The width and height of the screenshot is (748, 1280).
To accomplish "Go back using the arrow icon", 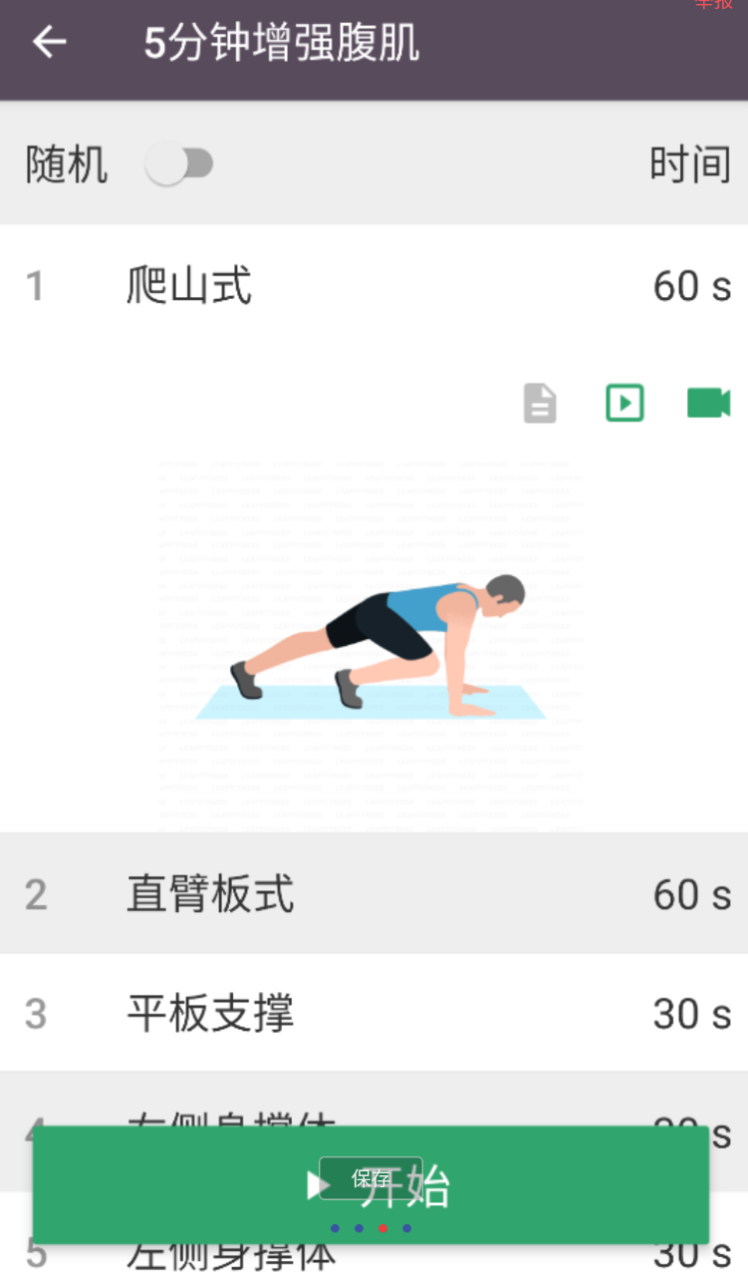I will 49,43.
